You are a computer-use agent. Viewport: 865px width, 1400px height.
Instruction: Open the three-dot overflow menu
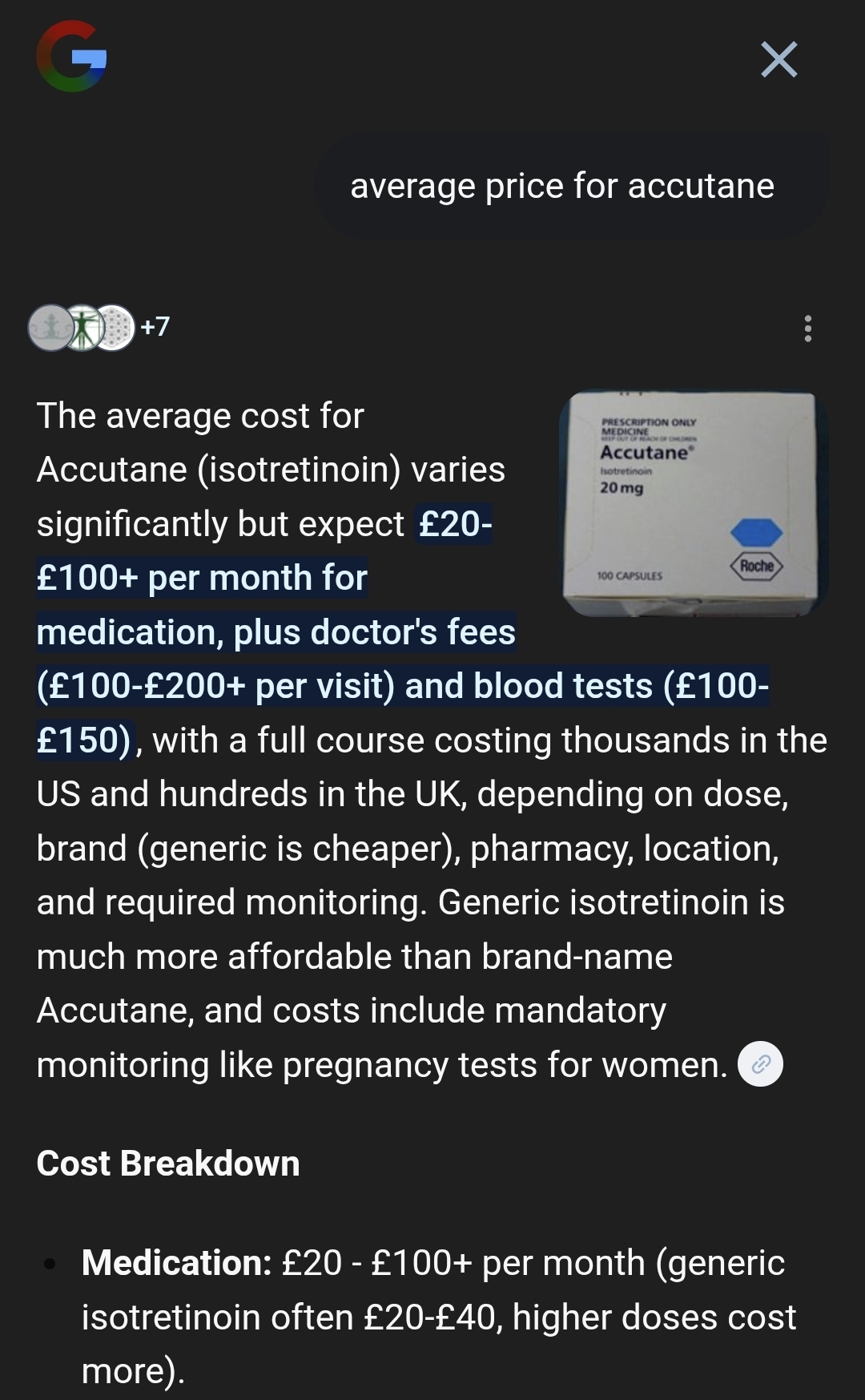coord(807,329)
